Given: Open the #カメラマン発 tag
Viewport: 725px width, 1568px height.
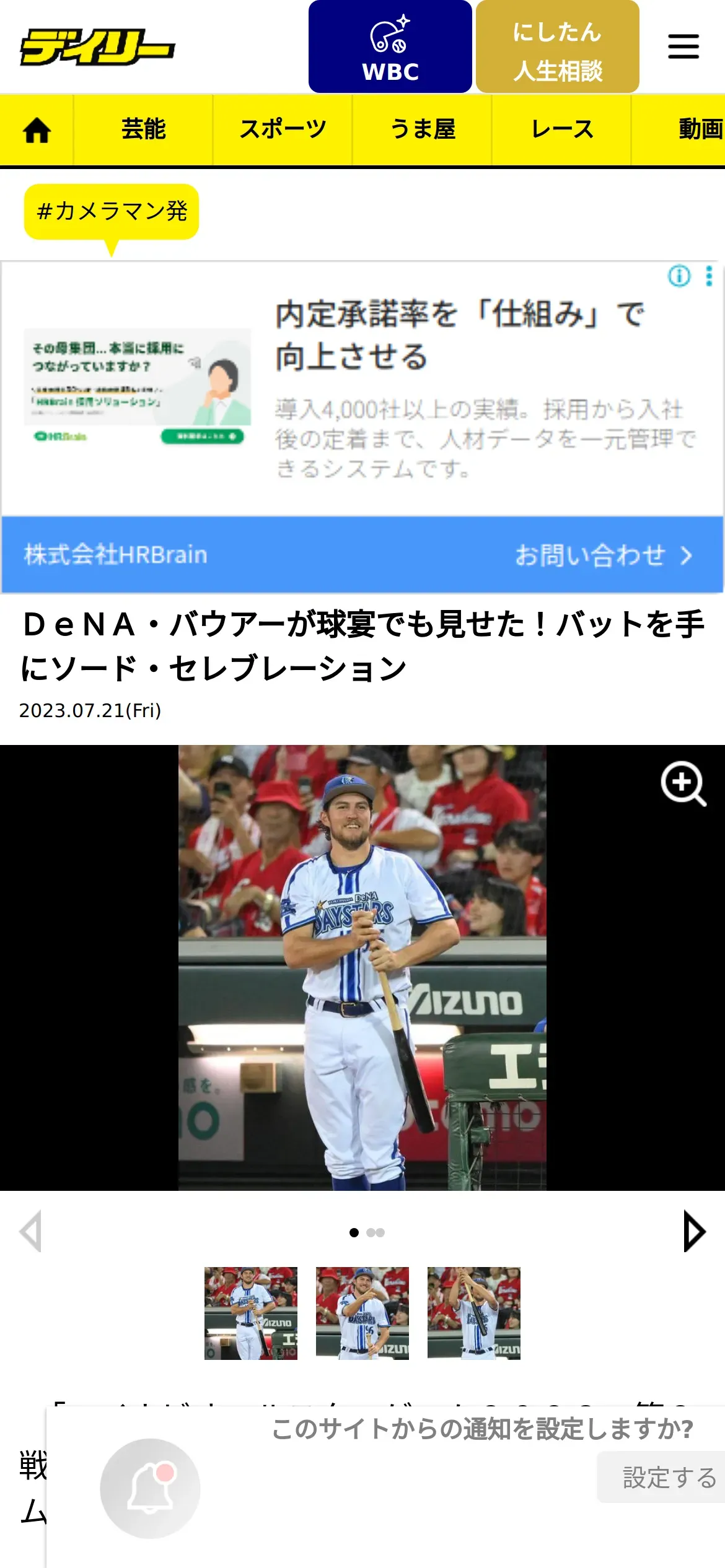Looking at the screenshot, I should click(x=112, y=212).
